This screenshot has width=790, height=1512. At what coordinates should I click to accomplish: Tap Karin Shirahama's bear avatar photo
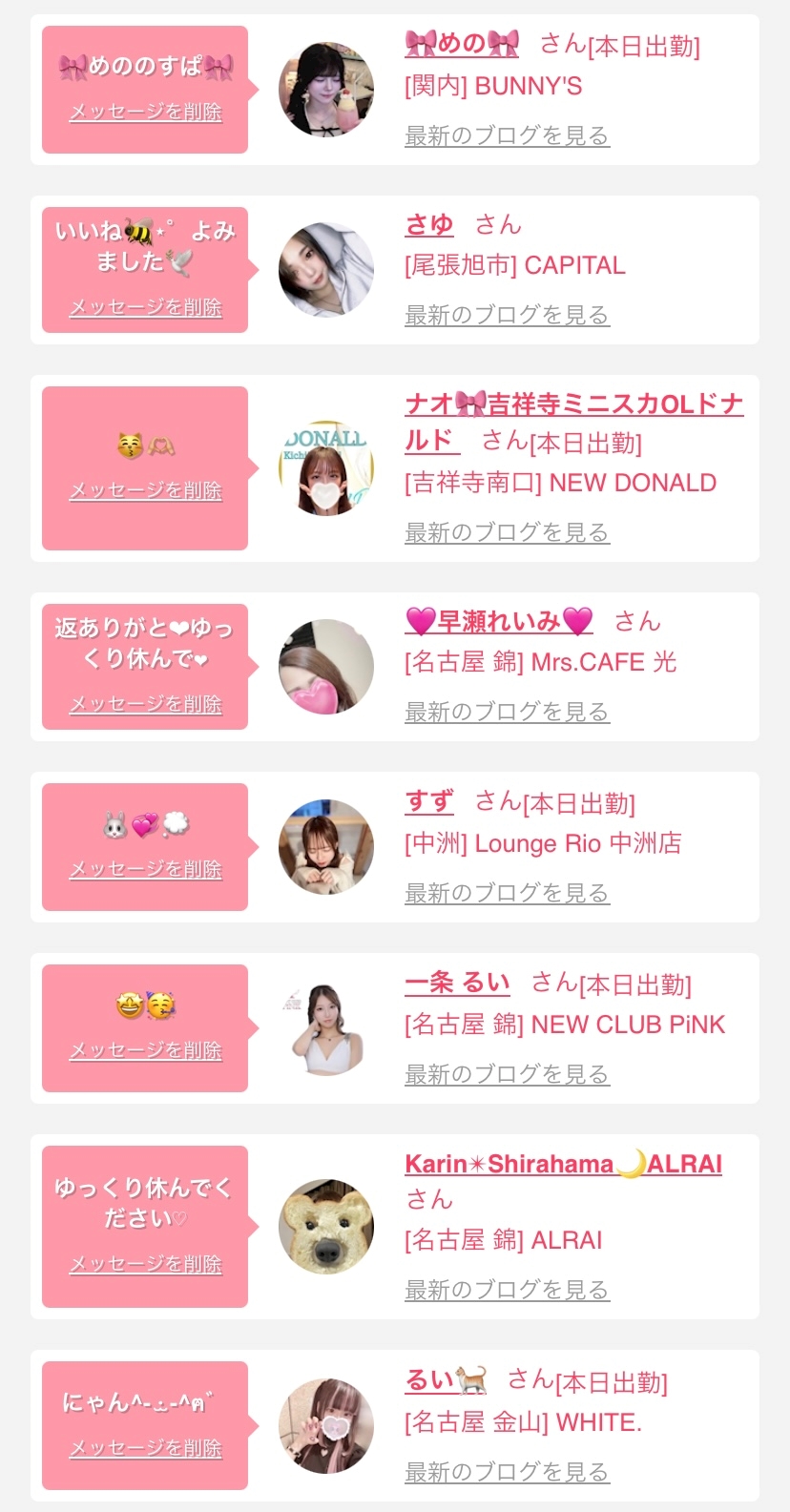click(x=326, y=1227)
